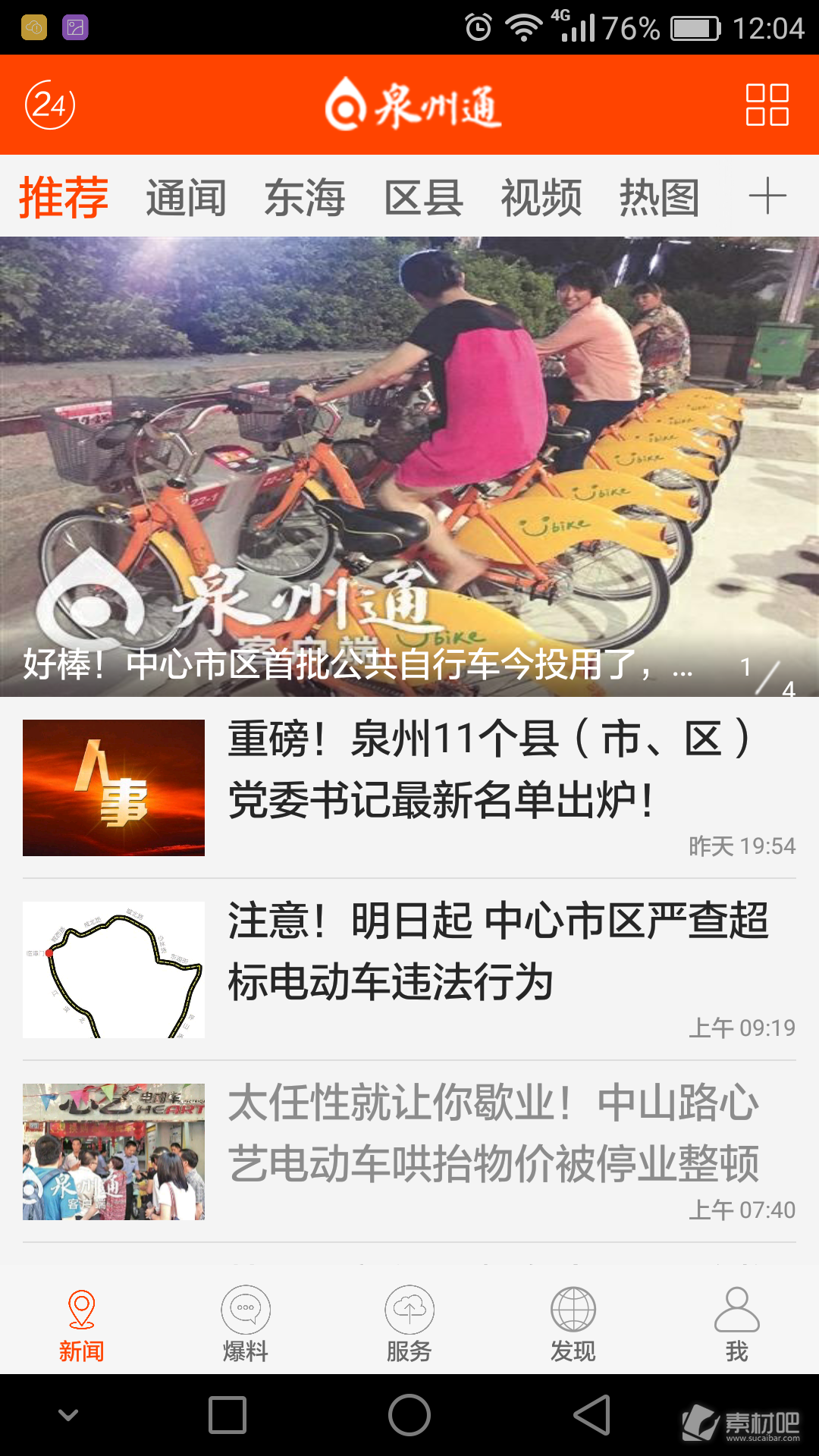The image size is (819, 1456).
Task: Read the 严查超标电动车 article
Action: coord(409,970)
